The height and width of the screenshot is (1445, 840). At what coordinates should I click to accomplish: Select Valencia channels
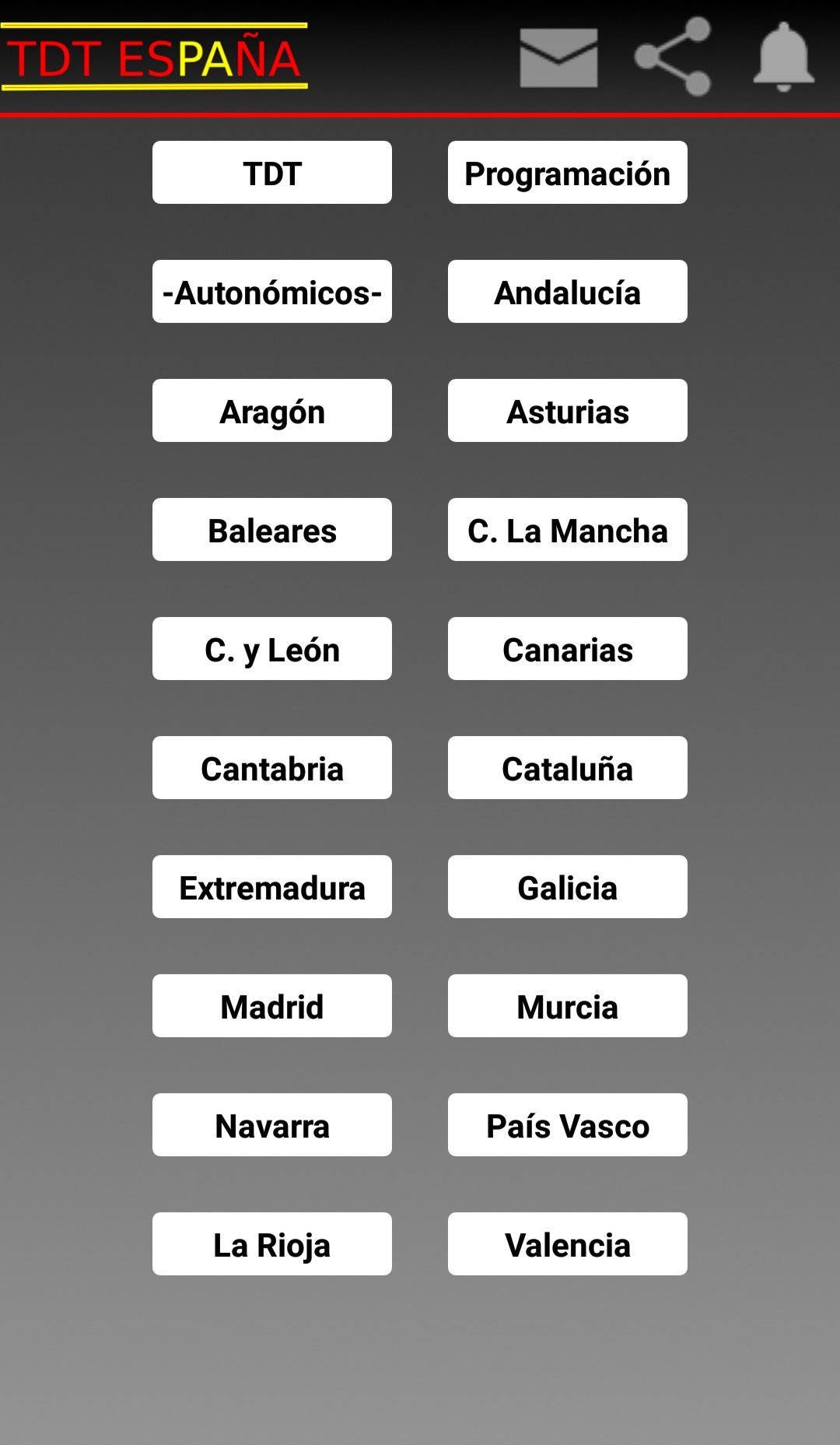pyautogui.click(x=568, y=1244)
